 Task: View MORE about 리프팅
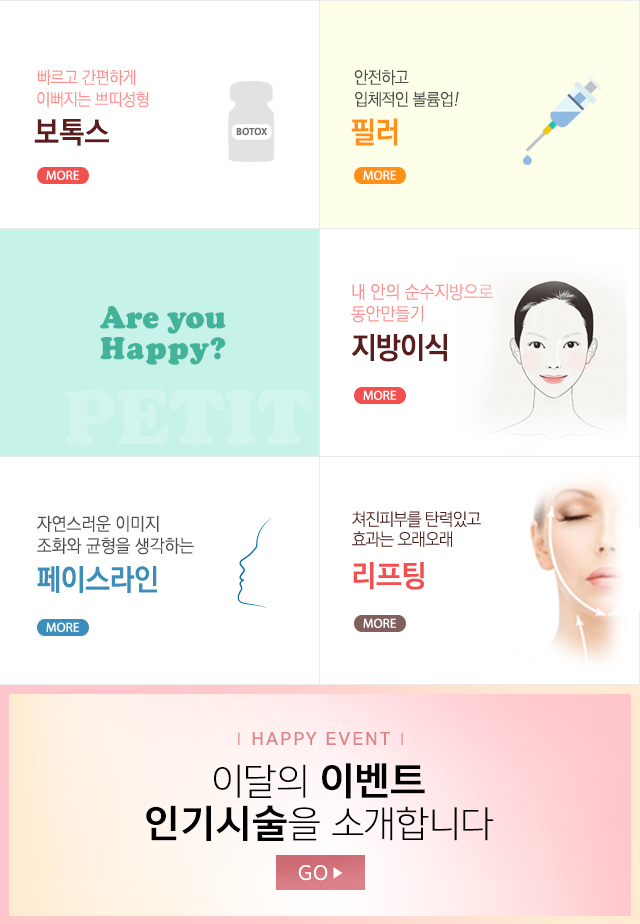379,623
